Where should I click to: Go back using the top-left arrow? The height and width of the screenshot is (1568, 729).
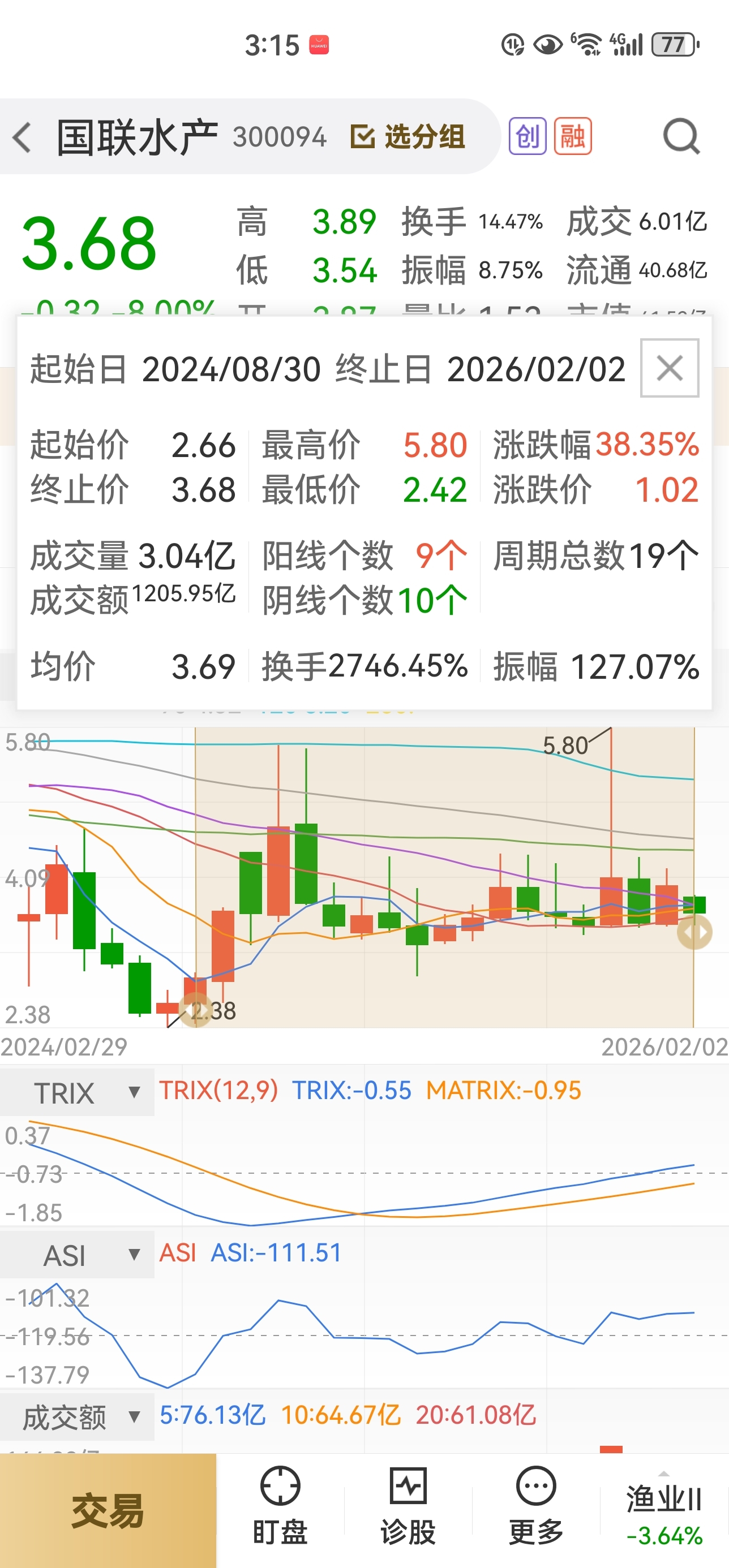(22, 137)
